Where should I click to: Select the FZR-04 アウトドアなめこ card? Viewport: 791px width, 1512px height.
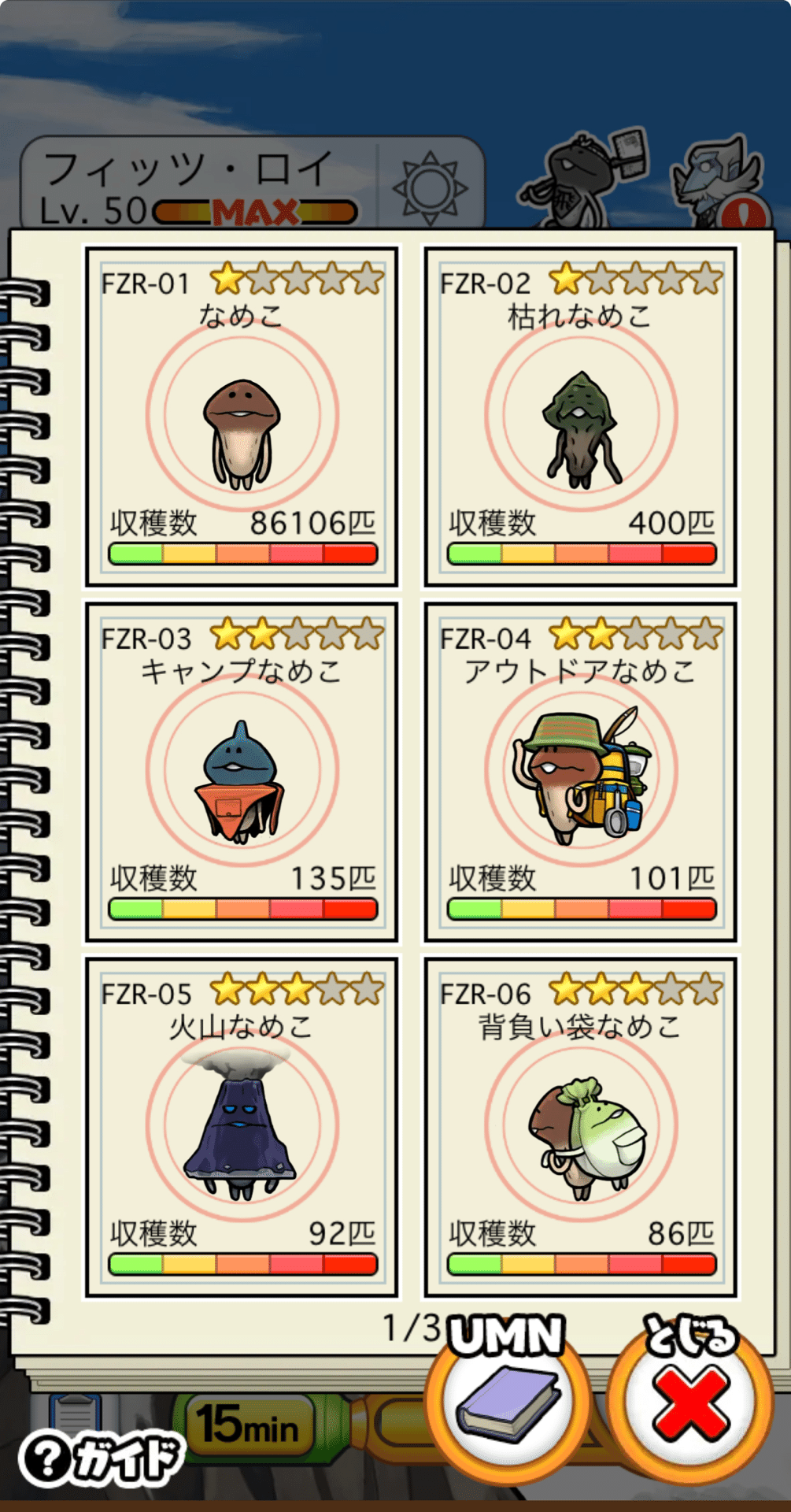point(580,772)
